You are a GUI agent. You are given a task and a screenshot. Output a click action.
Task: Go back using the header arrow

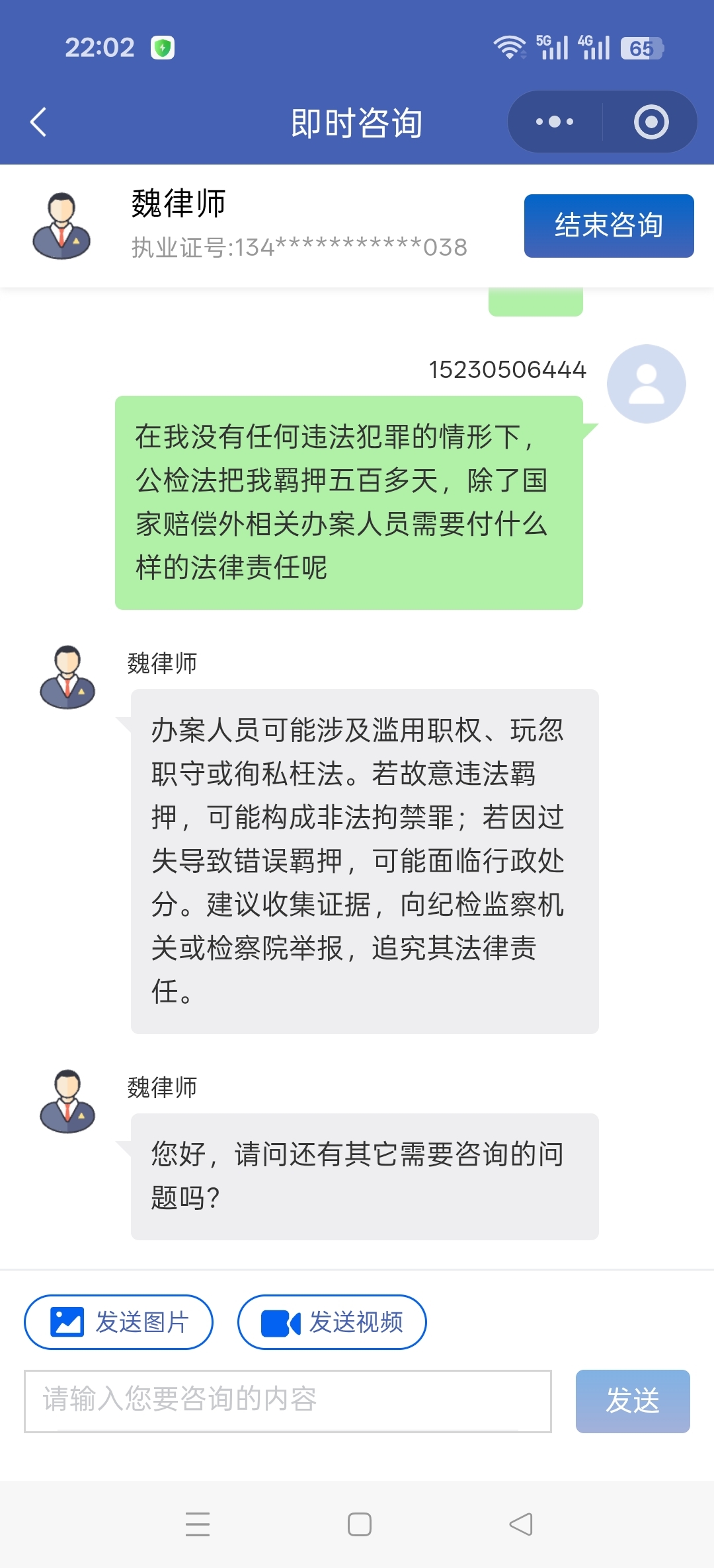click(x=38, y=122)
